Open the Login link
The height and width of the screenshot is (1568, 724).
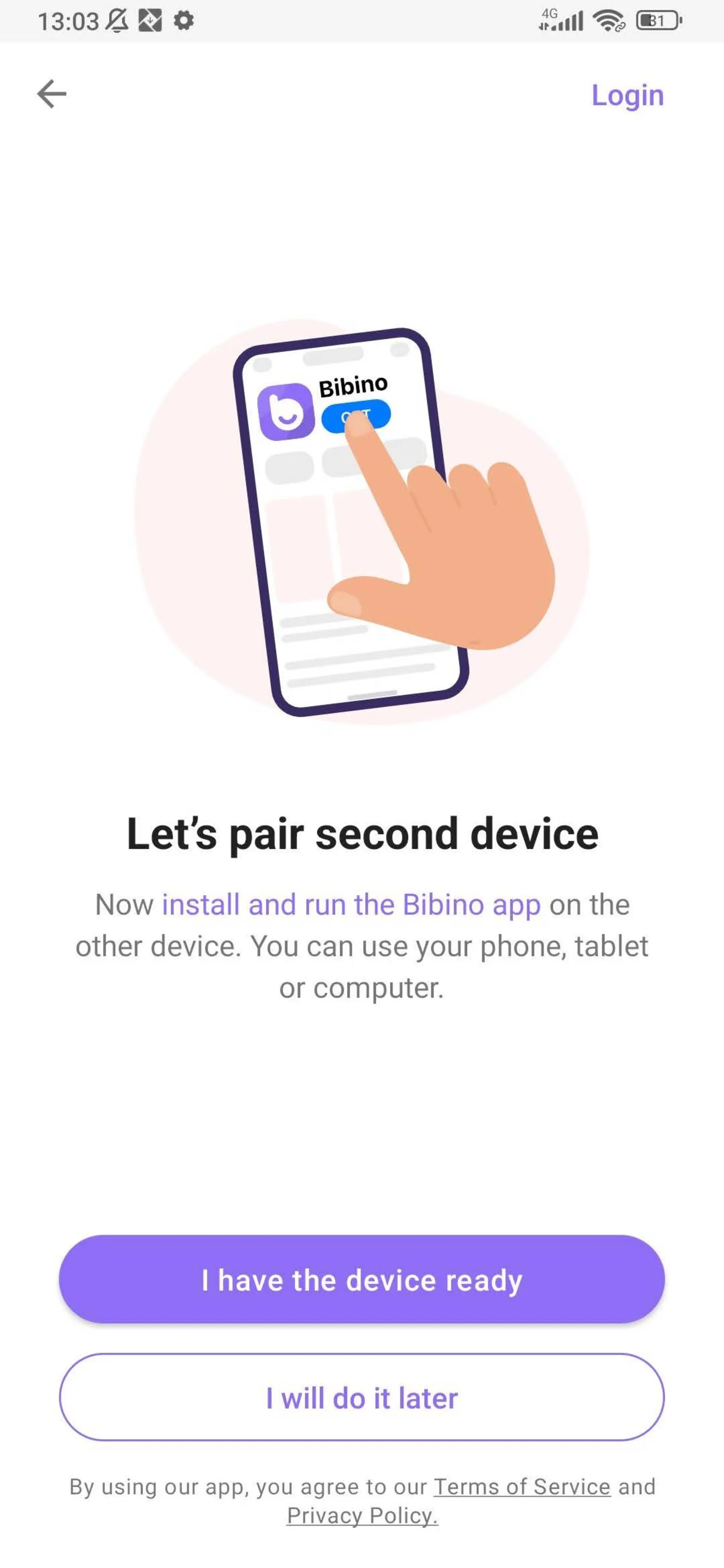click(627, 96)
